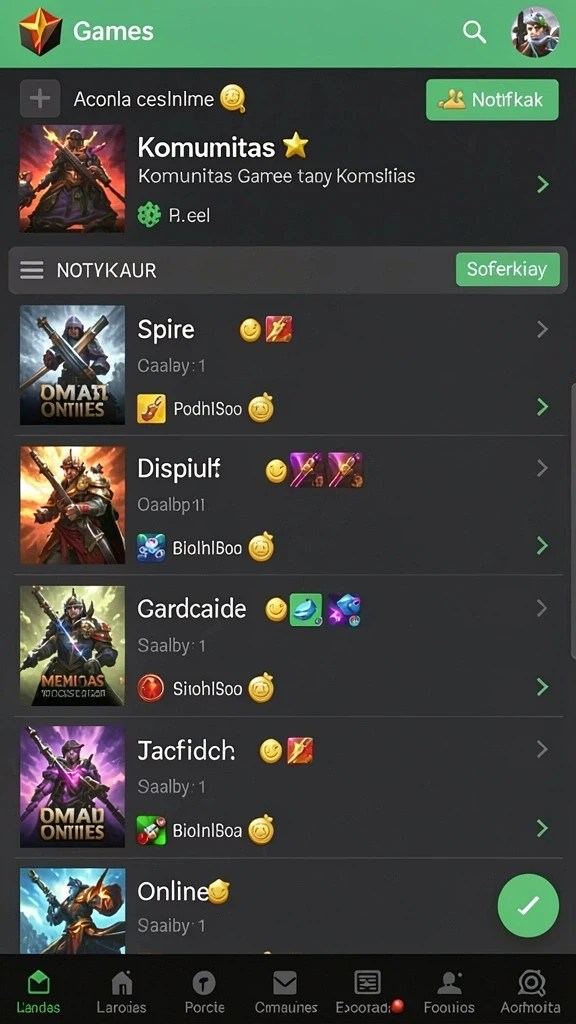Open the Spire game entry
576x1024 pixels.
[288, 365]
